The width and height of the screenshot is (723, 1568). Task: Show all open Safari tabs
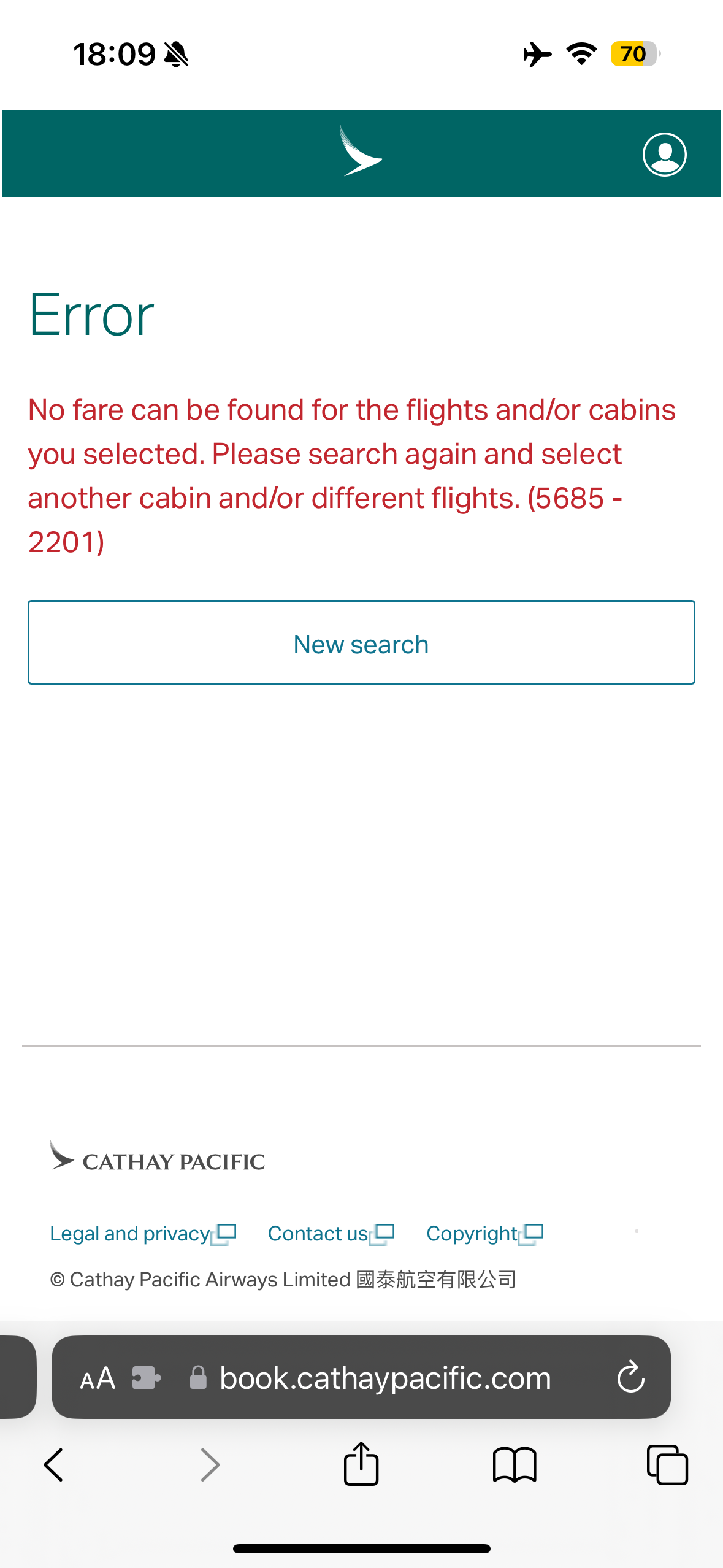click(667, 1465)
